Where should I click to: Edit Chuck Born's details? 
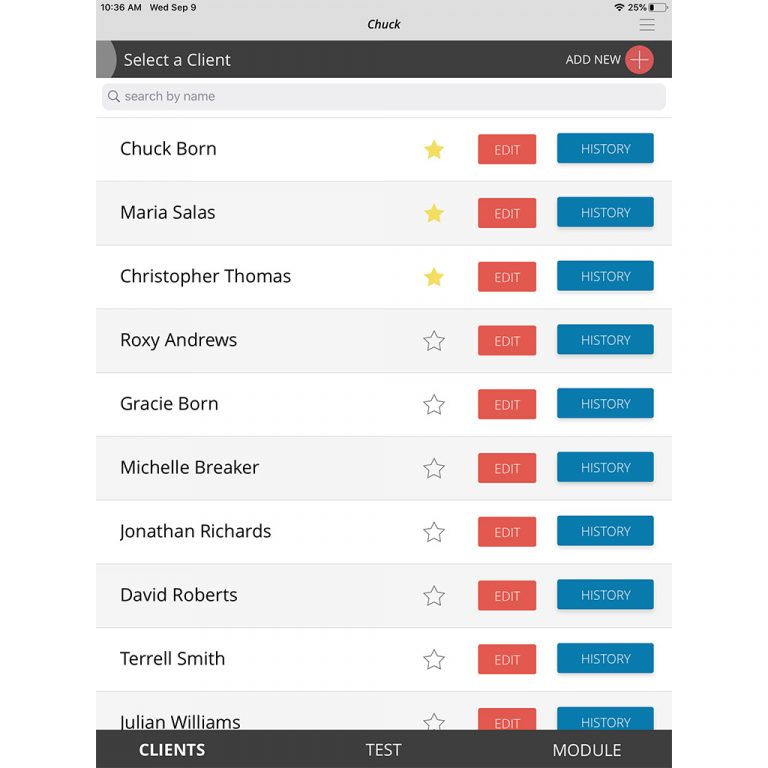click(507, 150)
